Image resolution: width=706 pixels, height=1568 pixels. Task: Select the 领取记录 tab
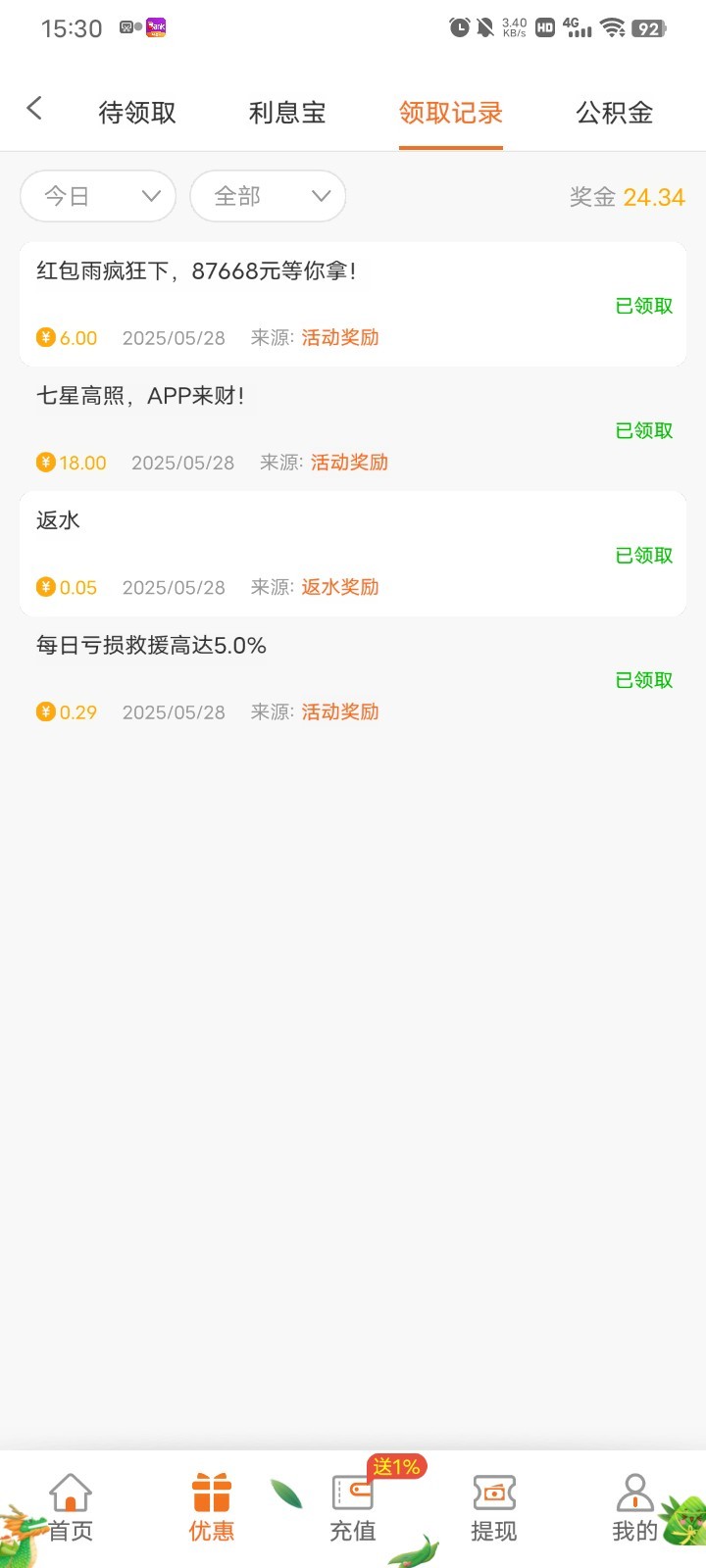click(x=451, y=113)
